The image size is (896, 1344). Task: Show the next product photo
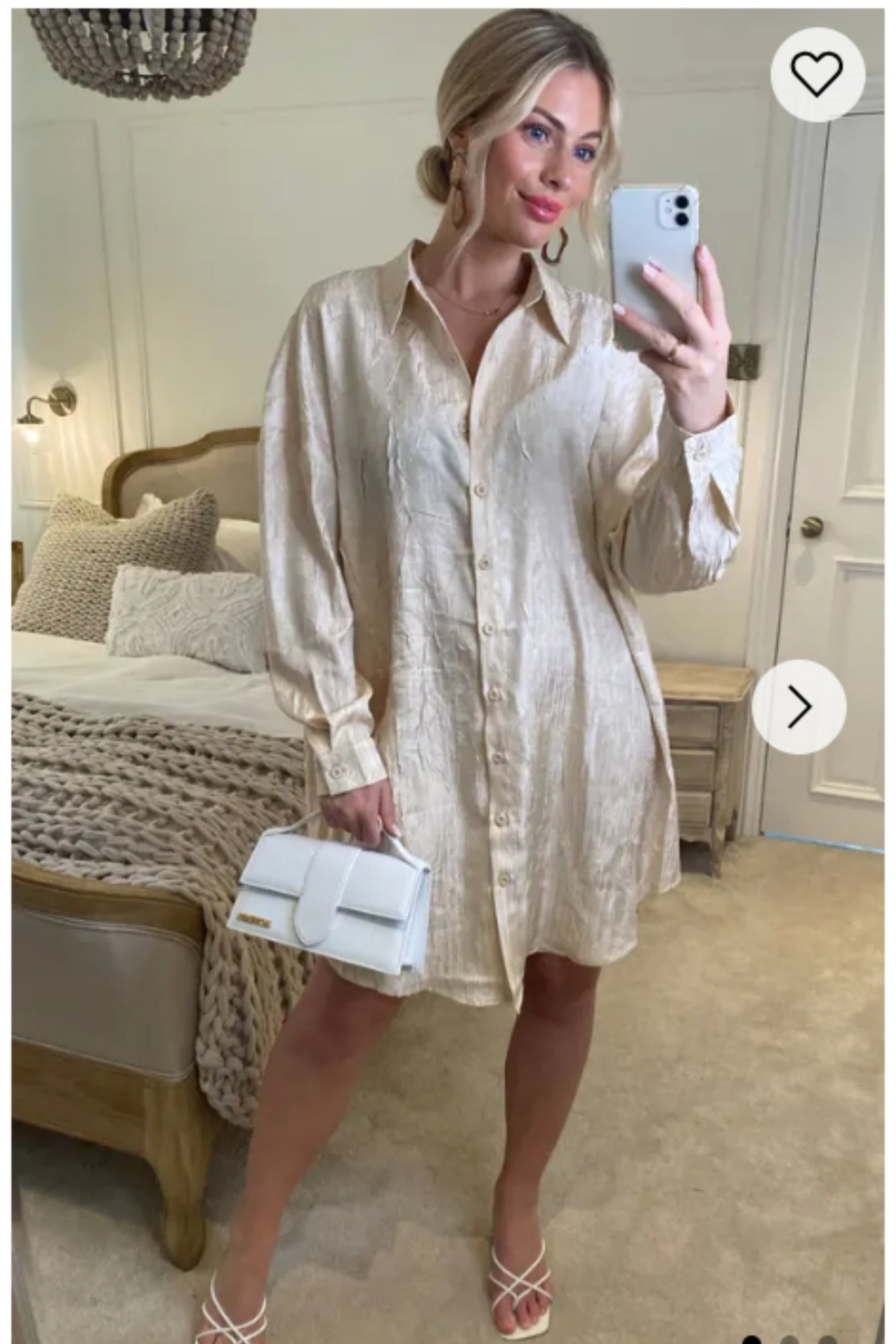click(x=798, y=707)
